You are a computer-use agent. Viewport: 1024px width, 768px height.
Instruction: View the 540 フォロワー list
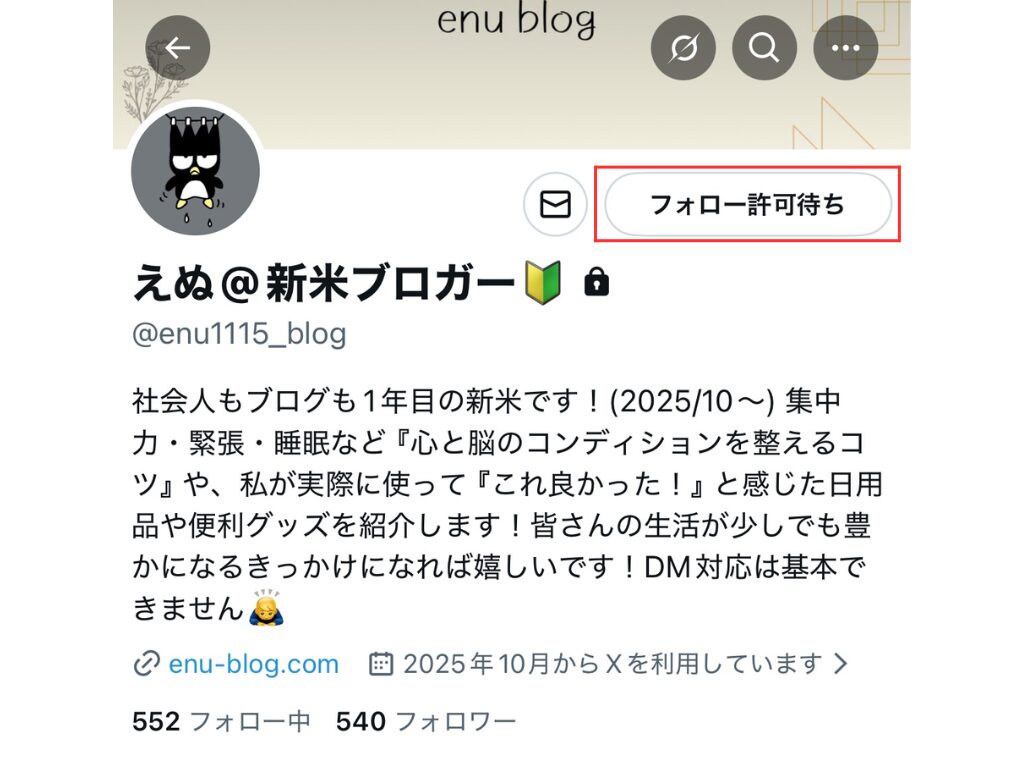[x=426, y=721]
